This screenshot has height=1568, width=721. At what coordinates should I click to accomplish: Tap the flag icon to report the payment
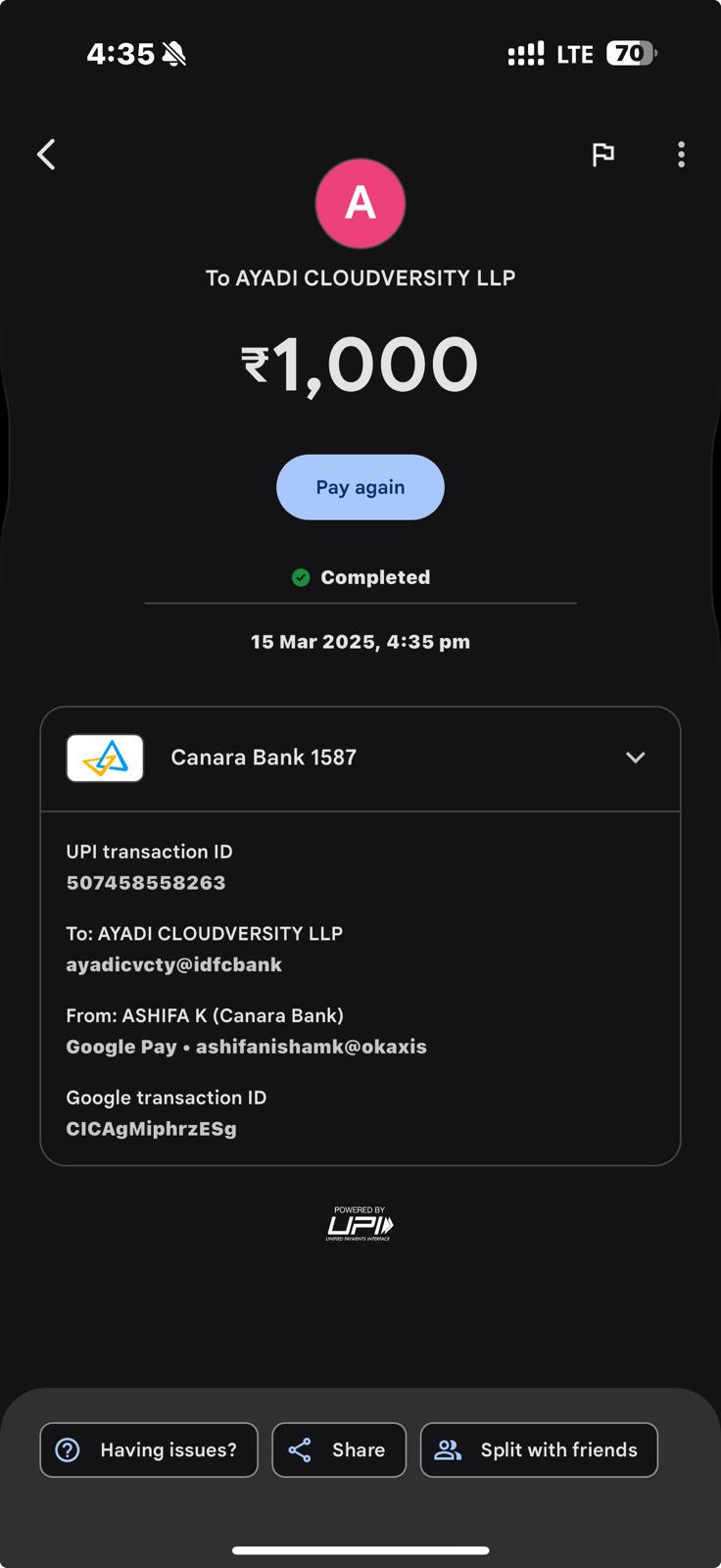coord(602,154)
